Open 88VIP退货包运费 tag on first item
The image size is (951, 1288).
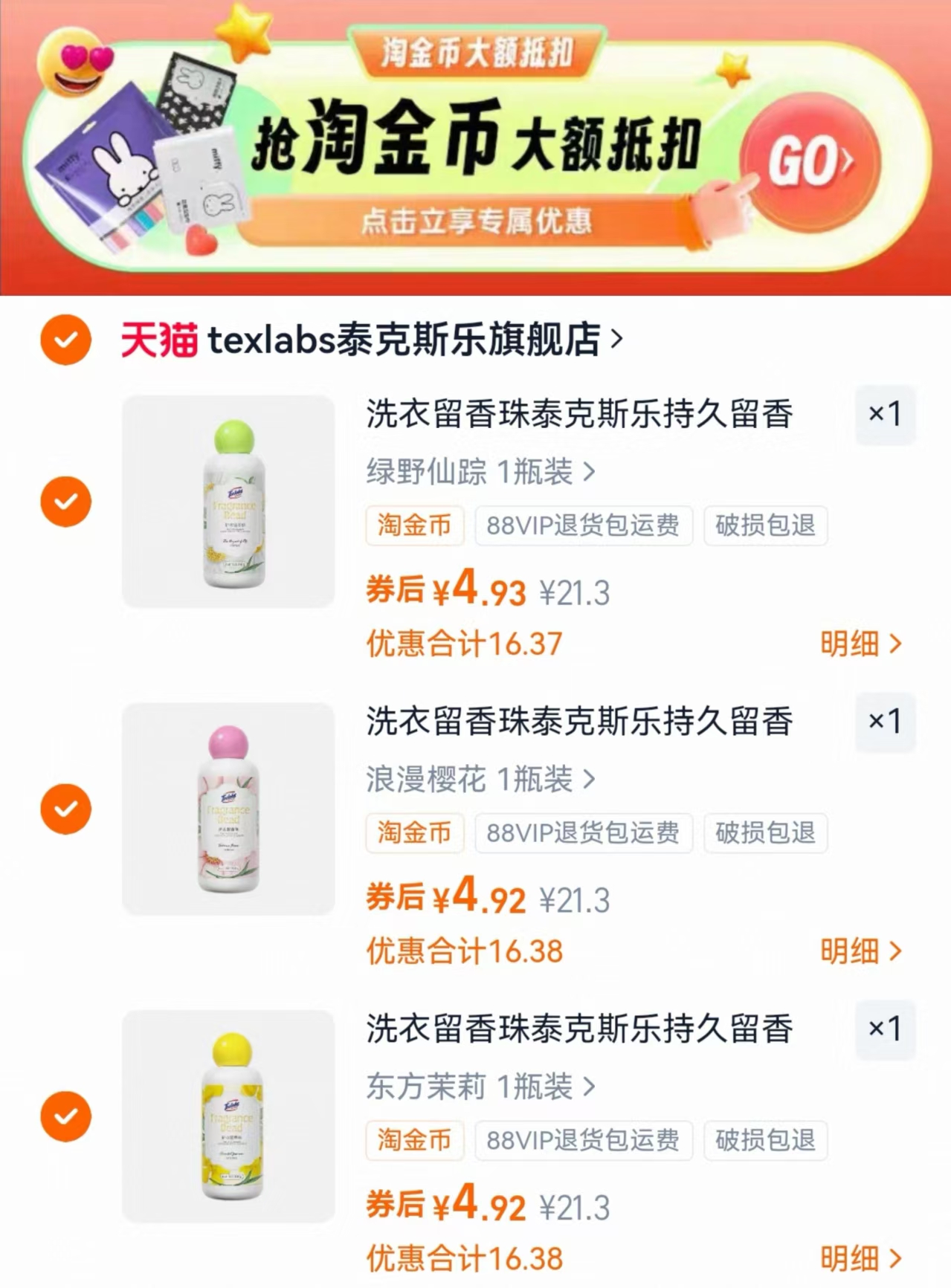[x=583, y=525]
